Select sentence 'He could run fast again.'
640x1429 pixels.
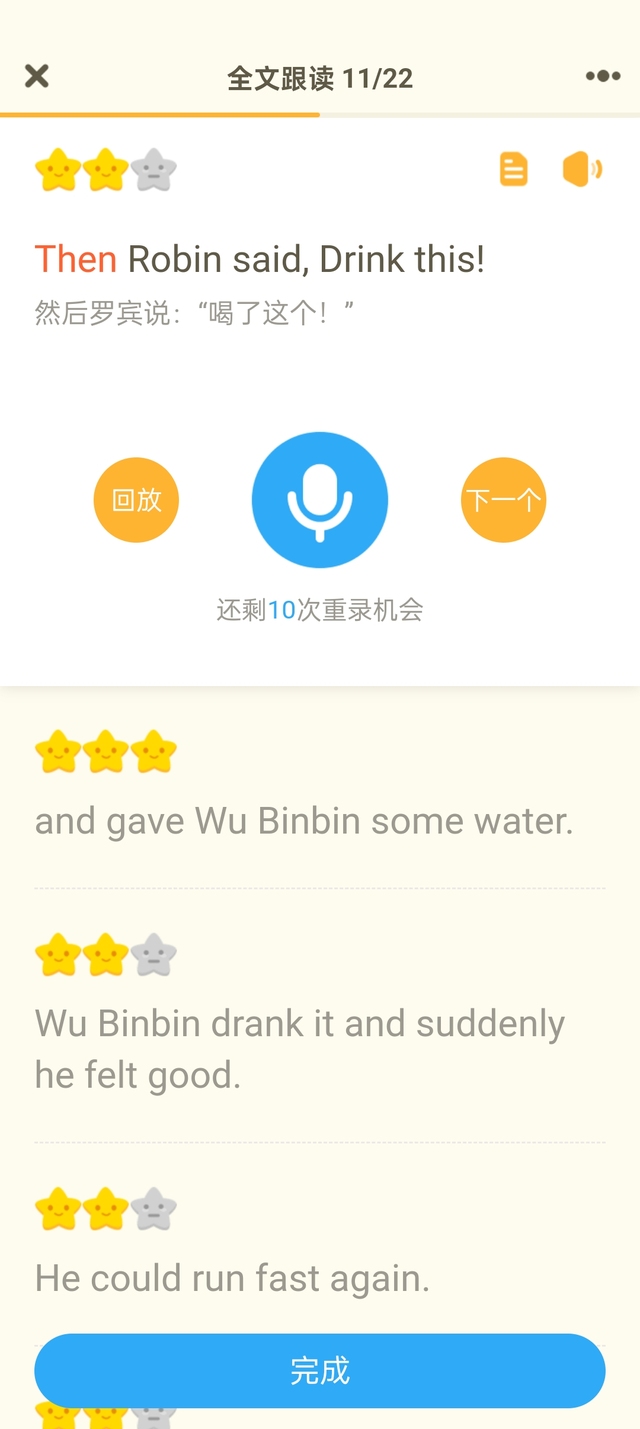point(232,1278)
